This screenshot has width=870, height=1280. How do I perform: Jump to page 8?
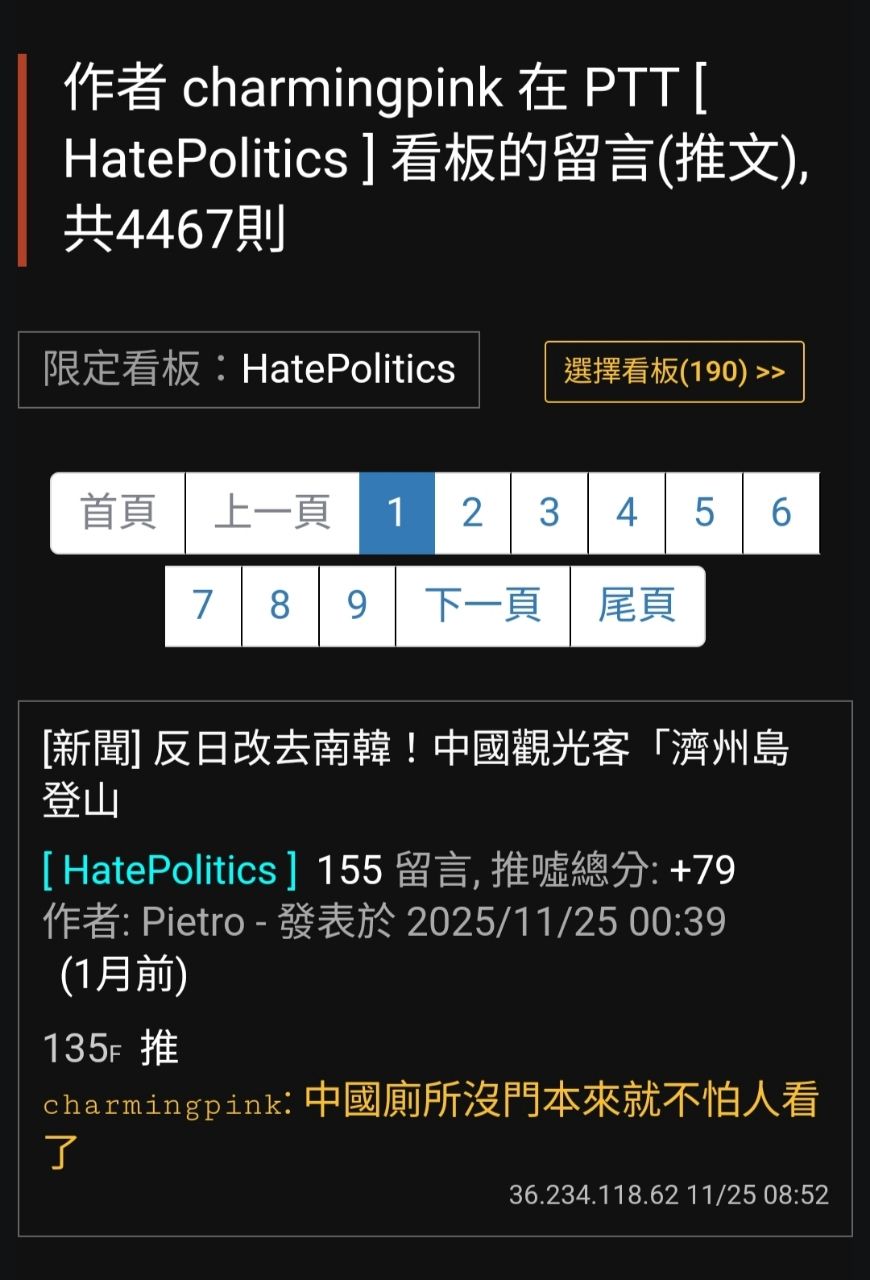[x=280, y=606]
